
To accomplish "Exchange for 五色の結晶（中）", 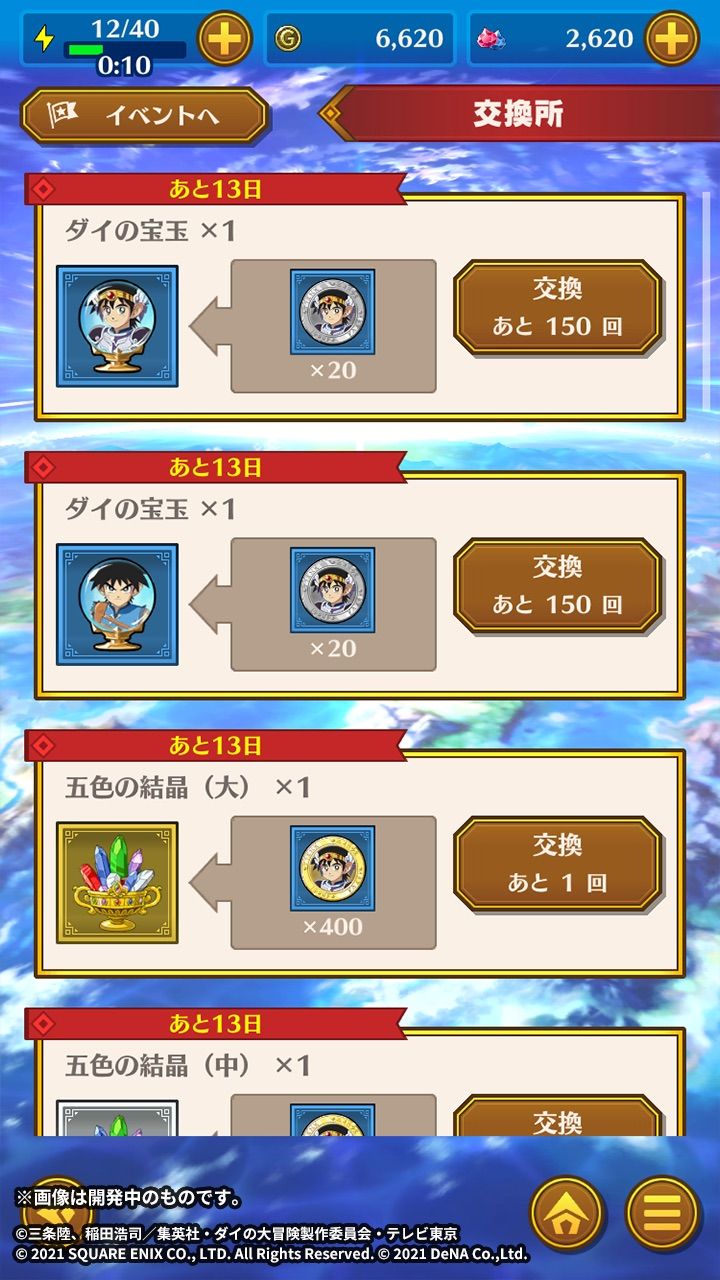I will coord(558,1116).
